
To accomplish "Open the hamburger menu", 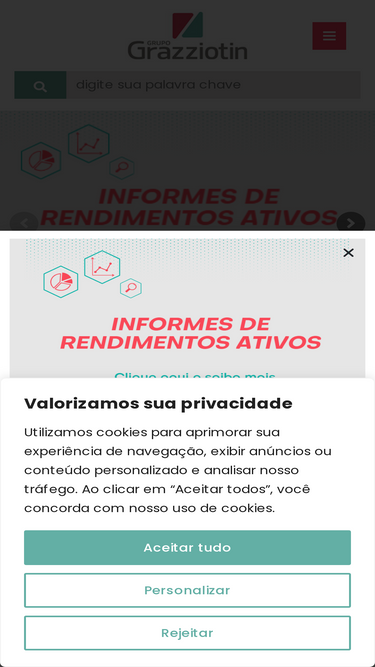I will pyautogui.click(x=329, y=36).
